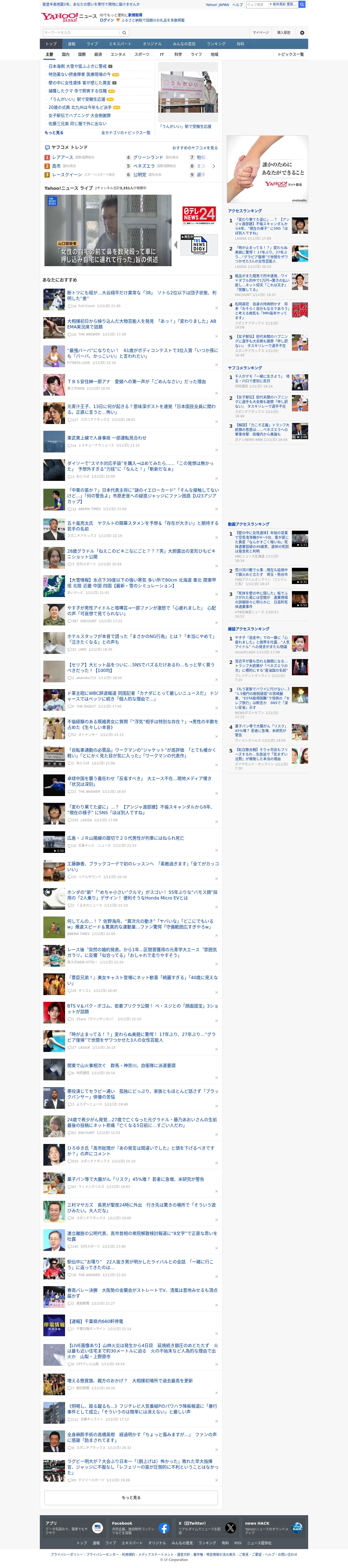Open article 東武東上線で人身事故
The image size is (348, 1568).
tap(107, 438)
